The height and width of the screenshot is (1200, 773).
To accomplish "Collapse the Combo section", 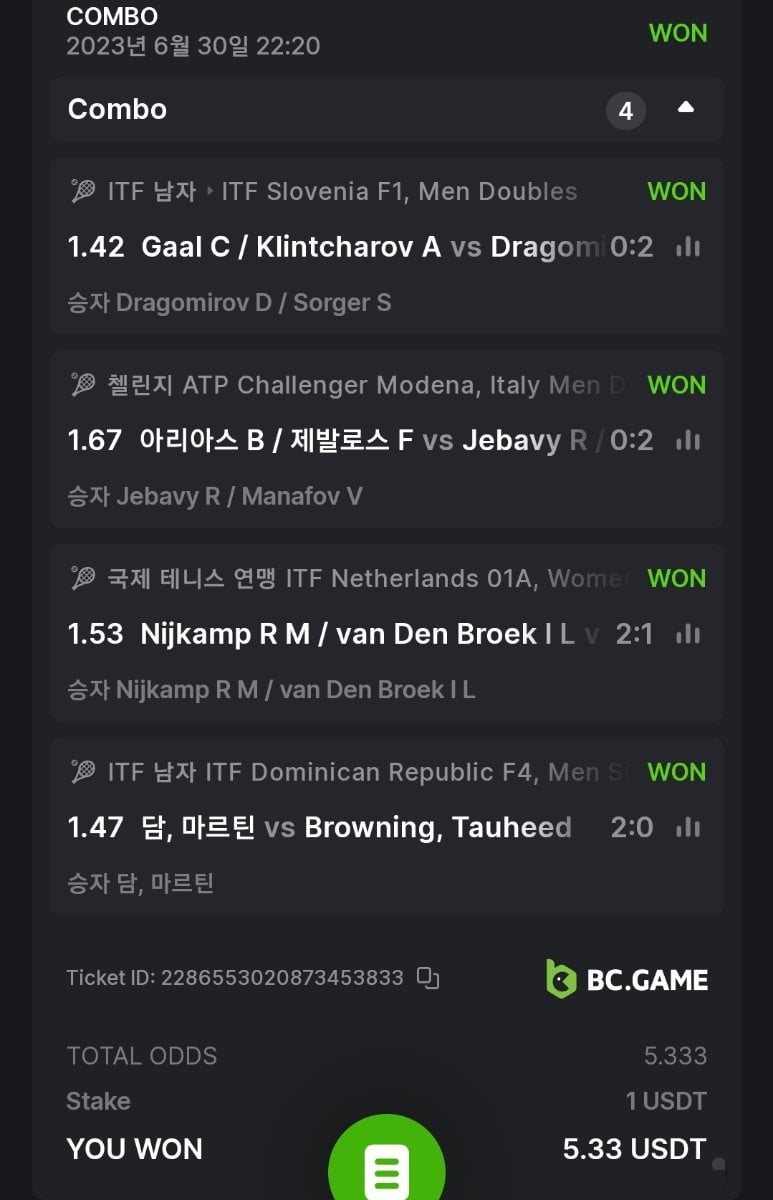I will point(685,108).
